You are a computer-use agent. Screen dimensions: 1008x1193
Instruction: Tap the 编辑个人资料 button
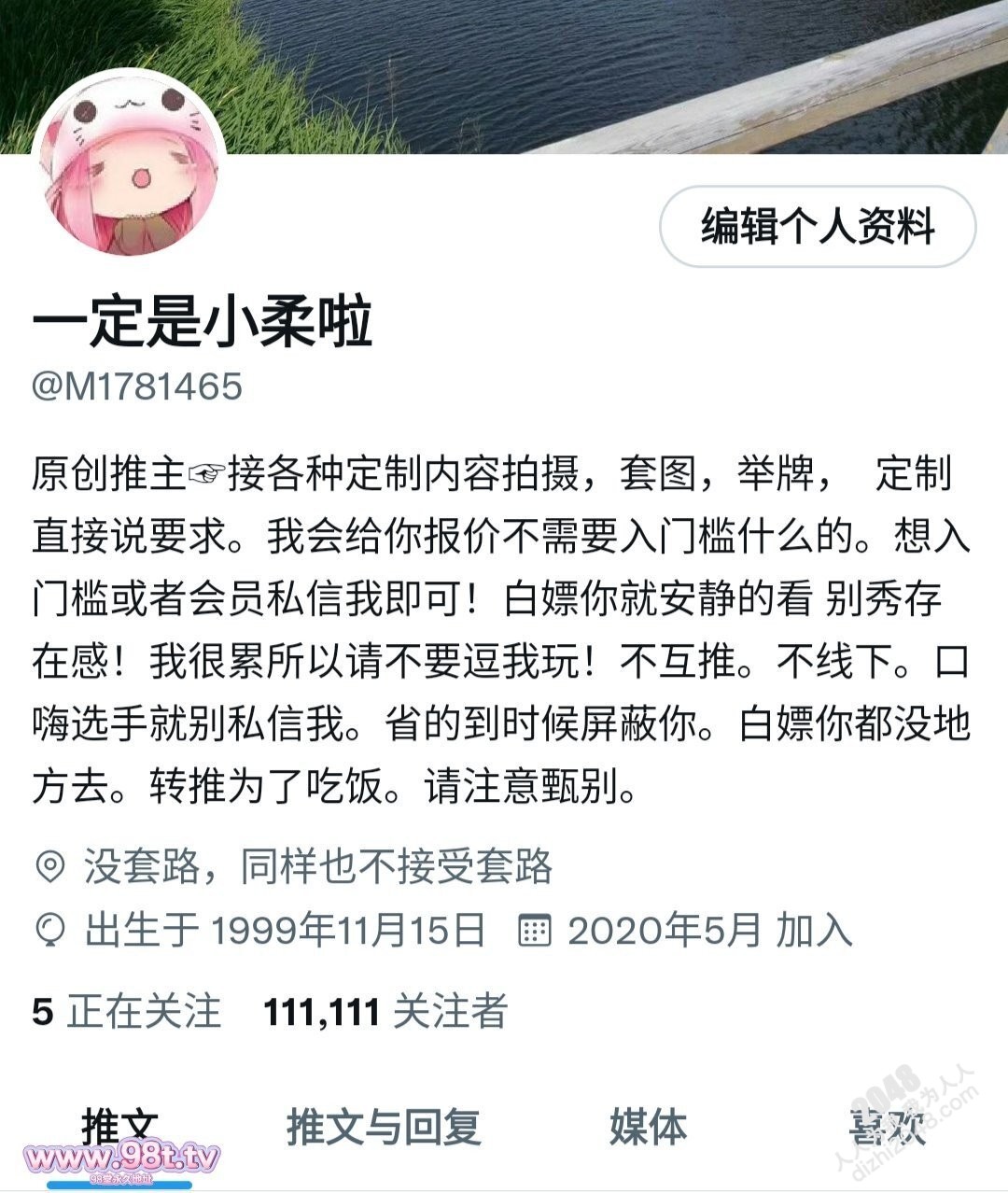(818, 227)
